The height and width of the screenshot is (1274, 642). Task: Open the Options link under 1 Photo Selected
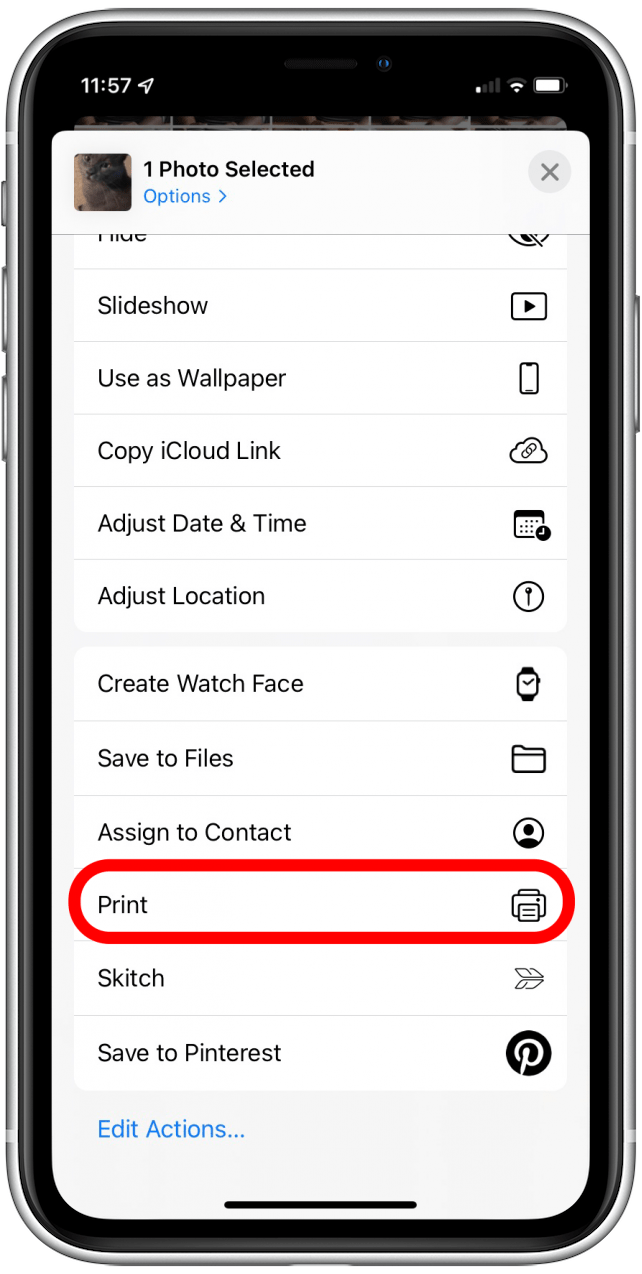point(185,196)
